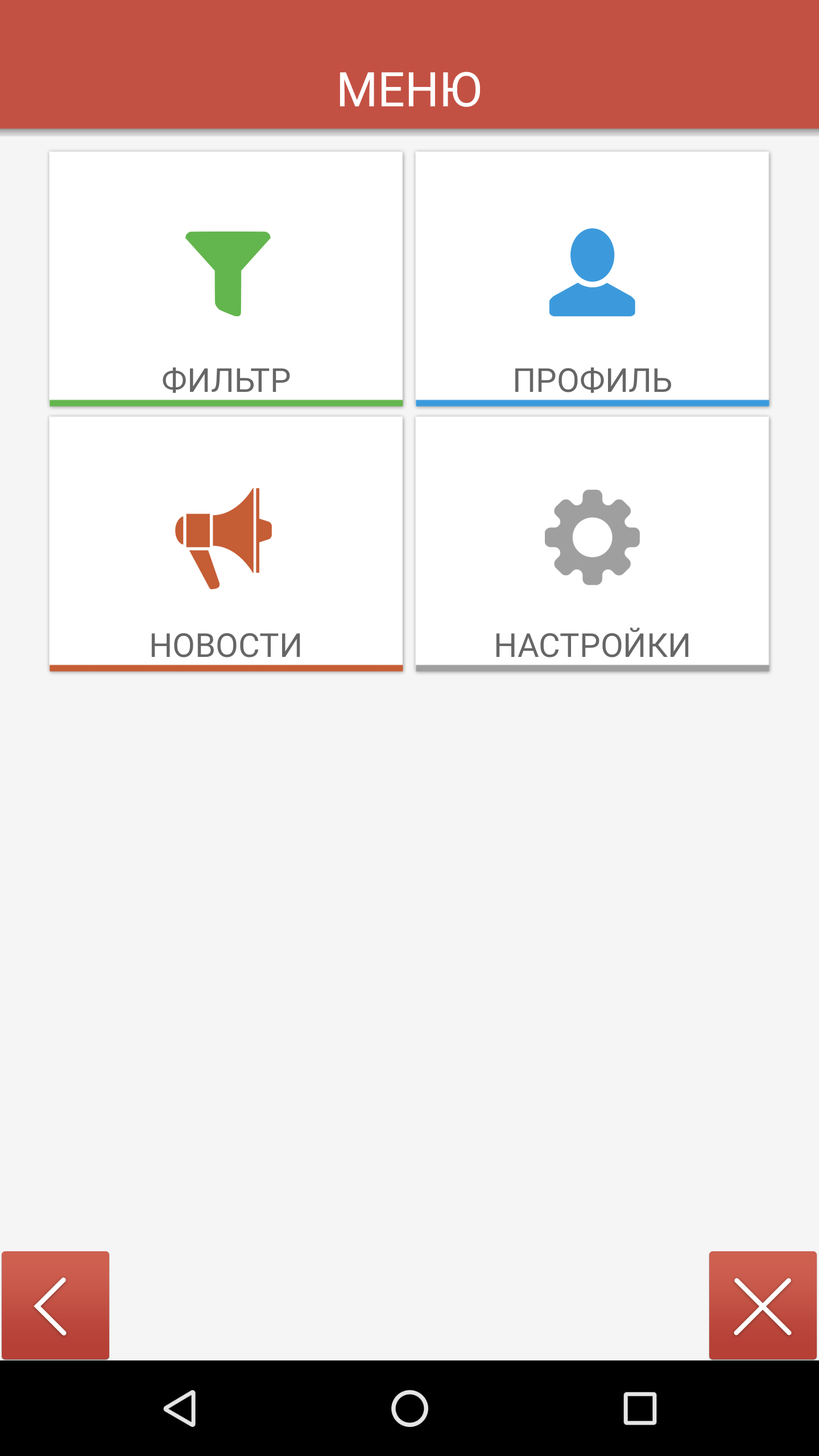
Task: Close the menu with the X button
Action: (x=763, y=1306)
